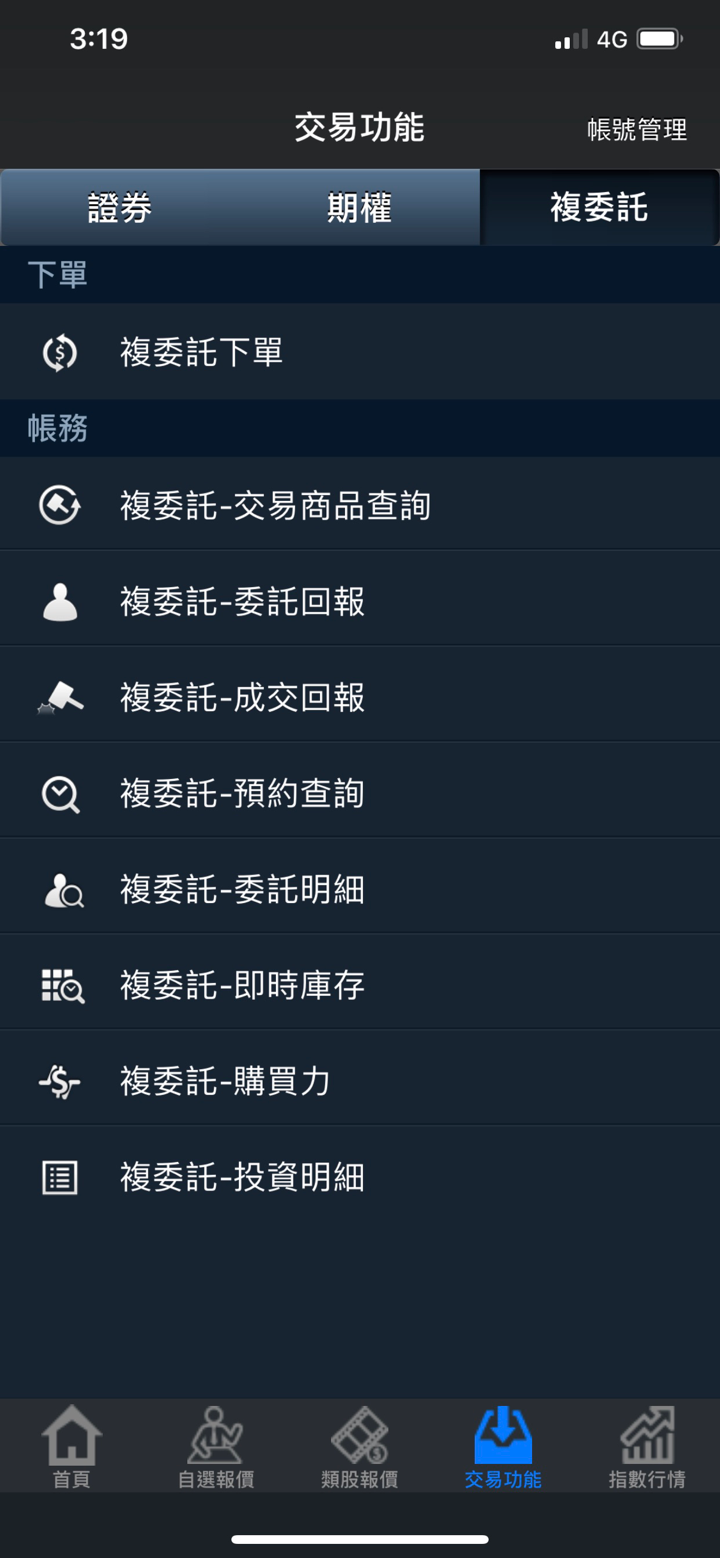Tap the dollar icon beside 複委託-購買力
The height and width of the screenshot is (1558, 720).
tap(59, 1081)
